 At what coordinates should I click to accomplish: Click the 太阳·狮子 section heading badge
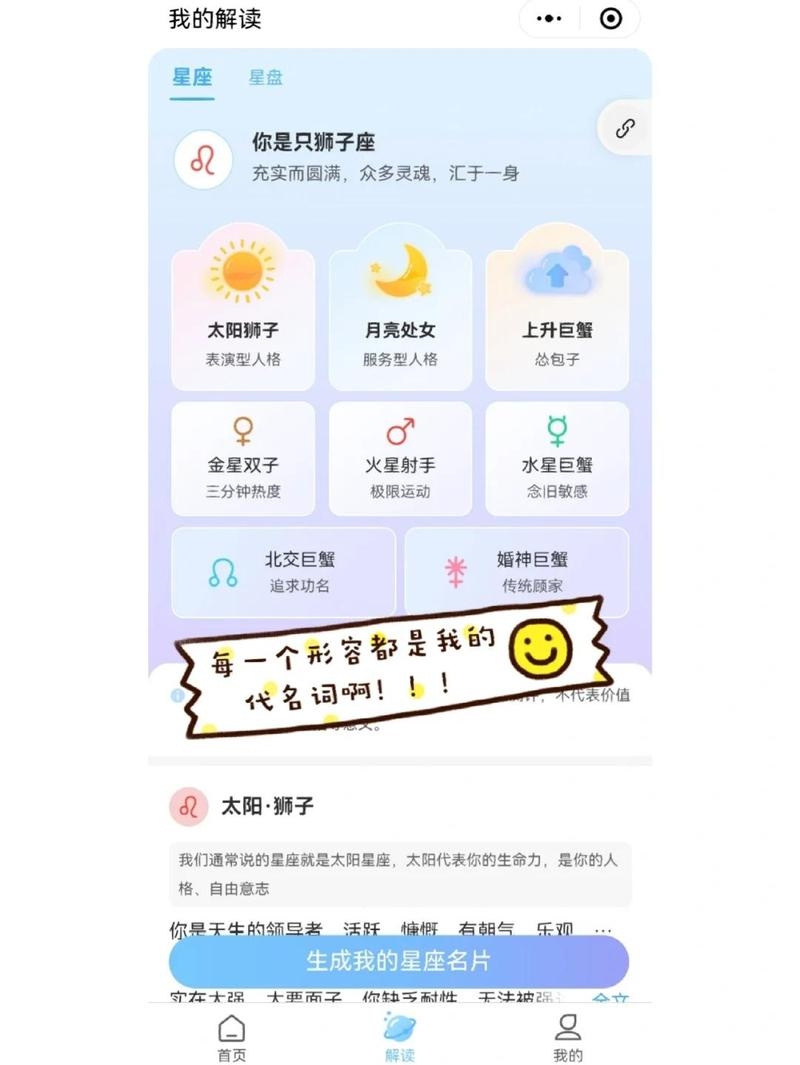pos(190,803)
